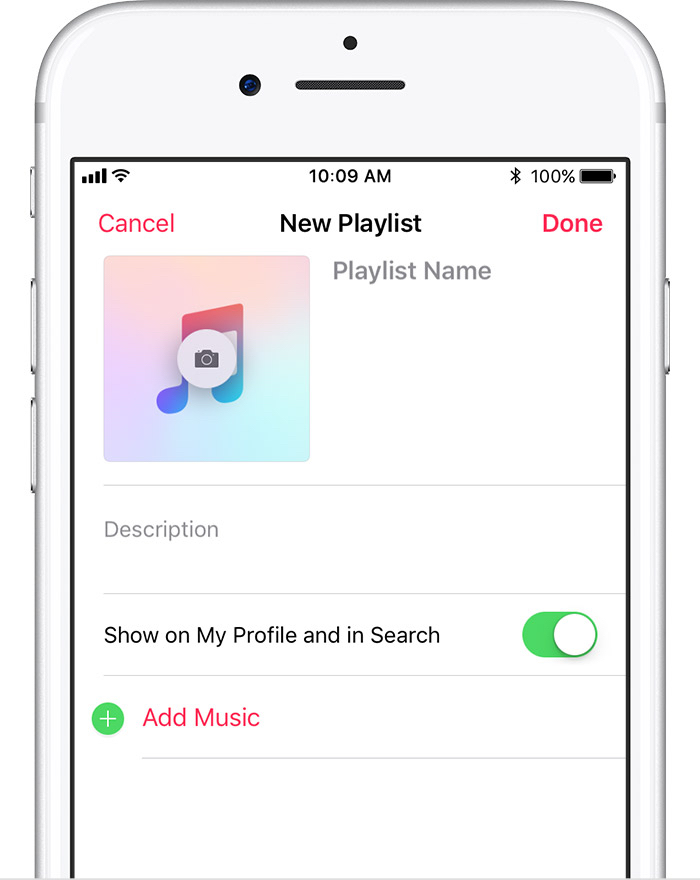Tap Done to save the playlist
This screenshot has height=880, width=700.
(572, 223)
